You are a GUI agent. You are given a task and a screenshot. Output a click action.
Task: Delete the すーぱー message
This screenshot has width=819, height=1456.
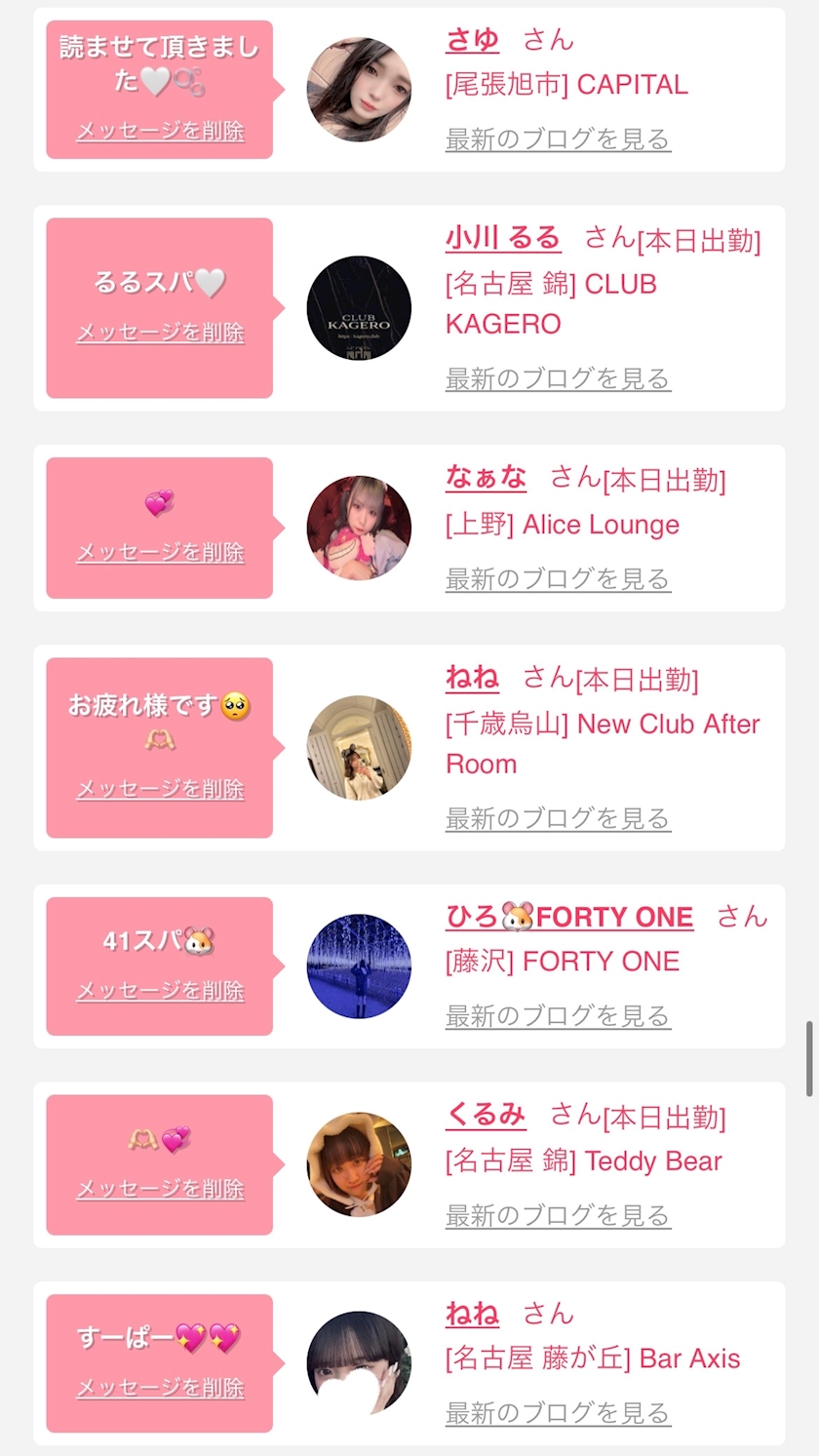click(x=160, y=1388)
